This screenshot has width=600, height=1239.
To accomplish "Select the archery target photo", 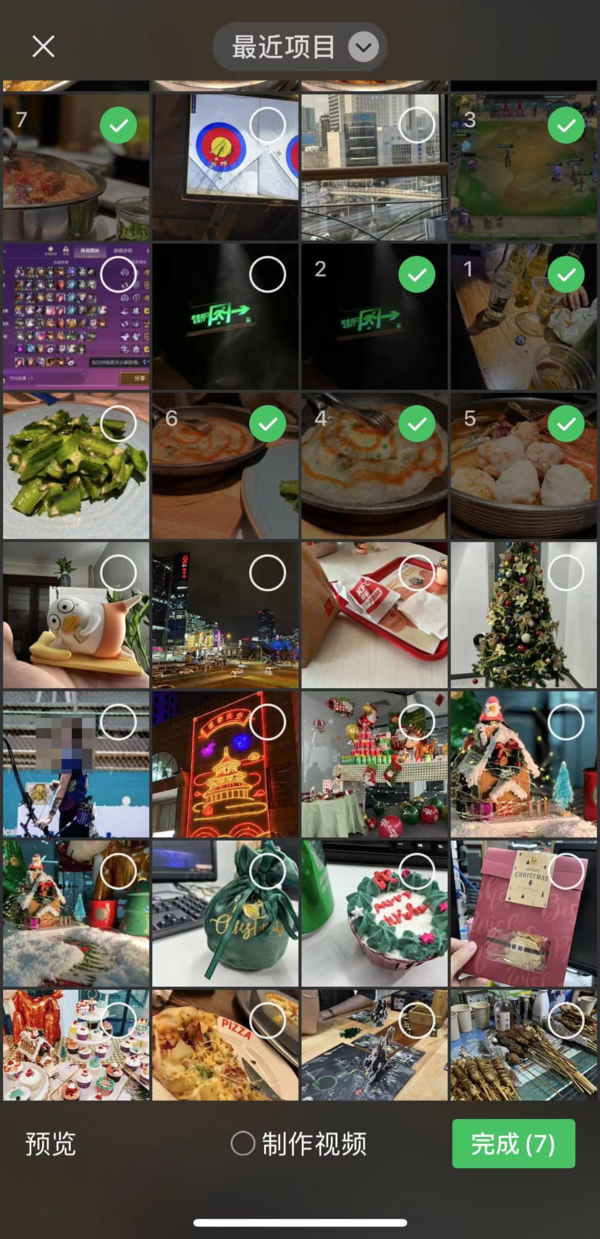I will point(267,126).
